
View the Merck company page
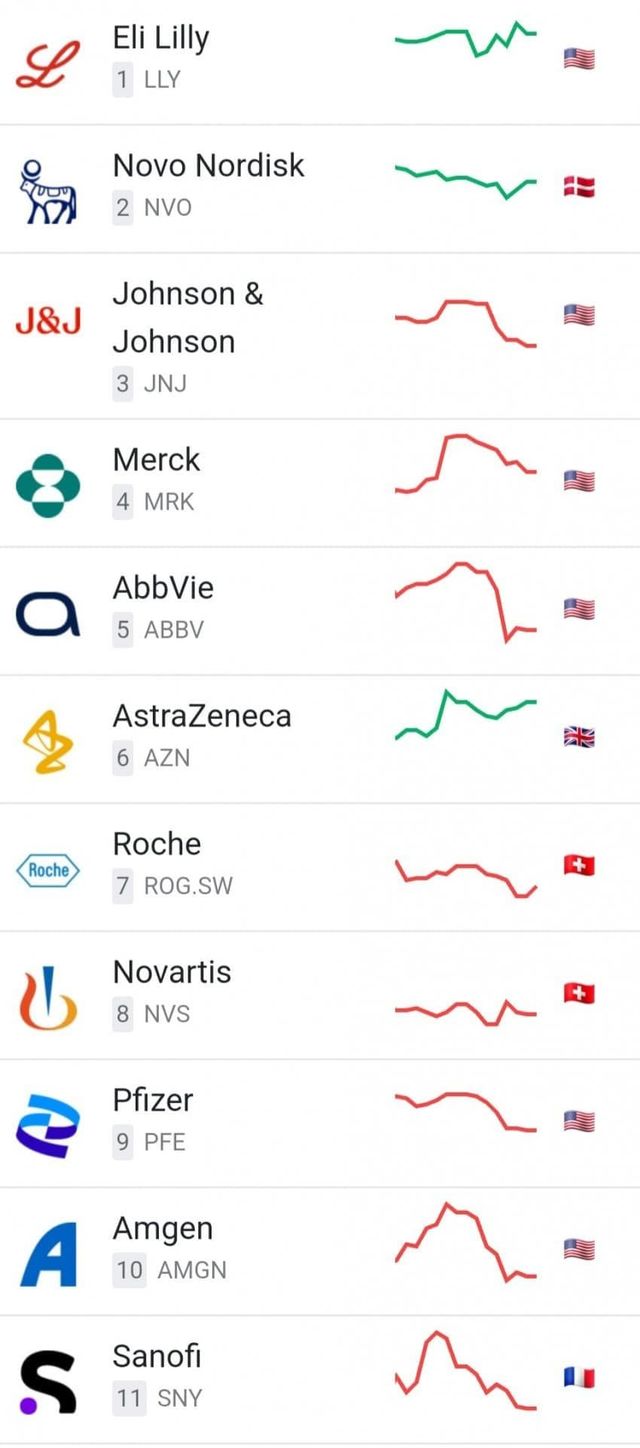tap(156, 460)
